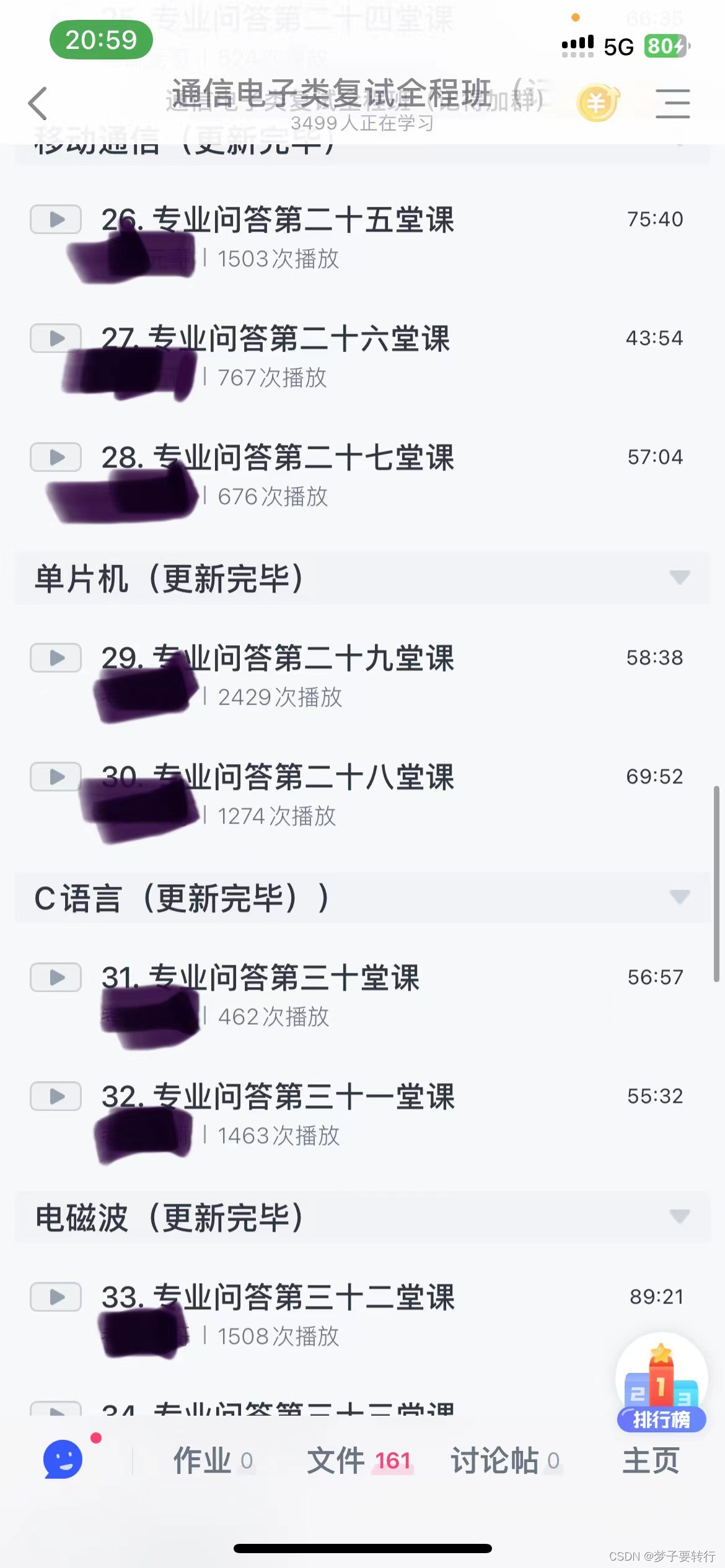This screenshot has height=1568, width=725.
Task: Open the blue chat smiley icon
Action: [x=63, y=1459]
